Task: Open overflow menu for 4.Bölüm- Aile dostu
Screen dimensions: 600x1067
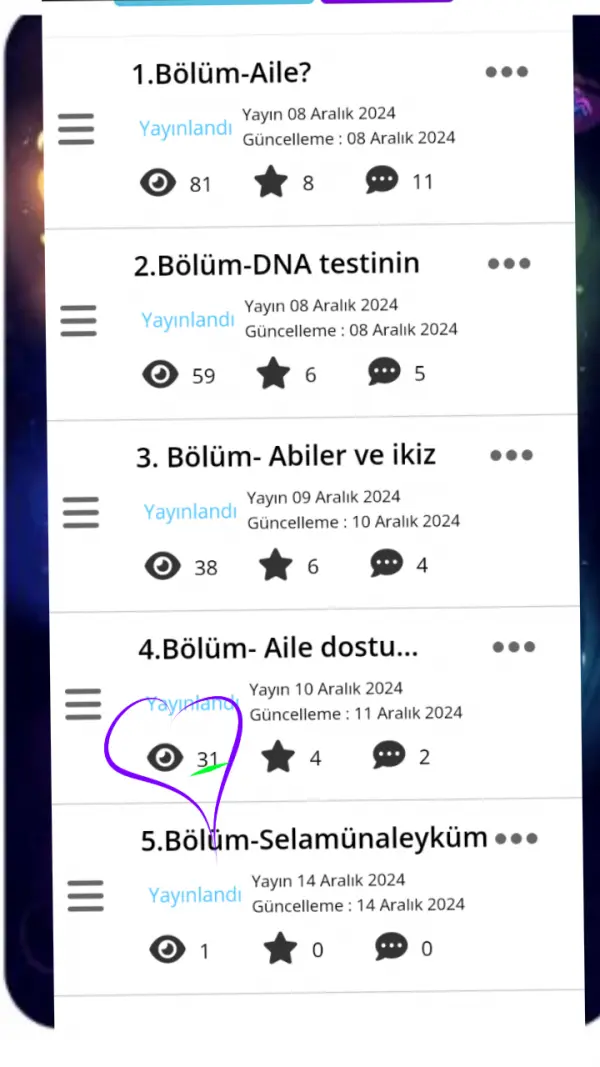Action: [514, 647]
